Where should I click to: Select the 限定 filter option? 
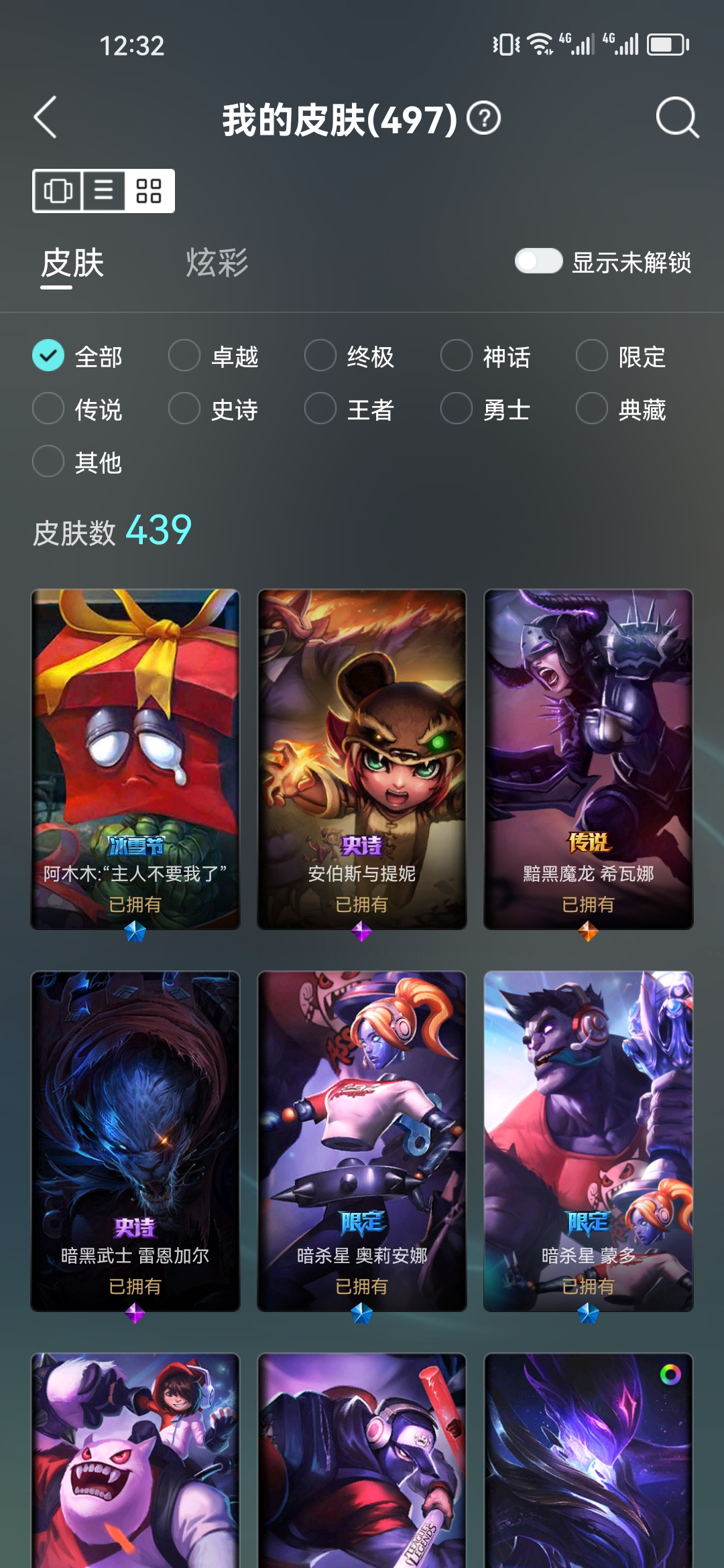click(592, 356)
